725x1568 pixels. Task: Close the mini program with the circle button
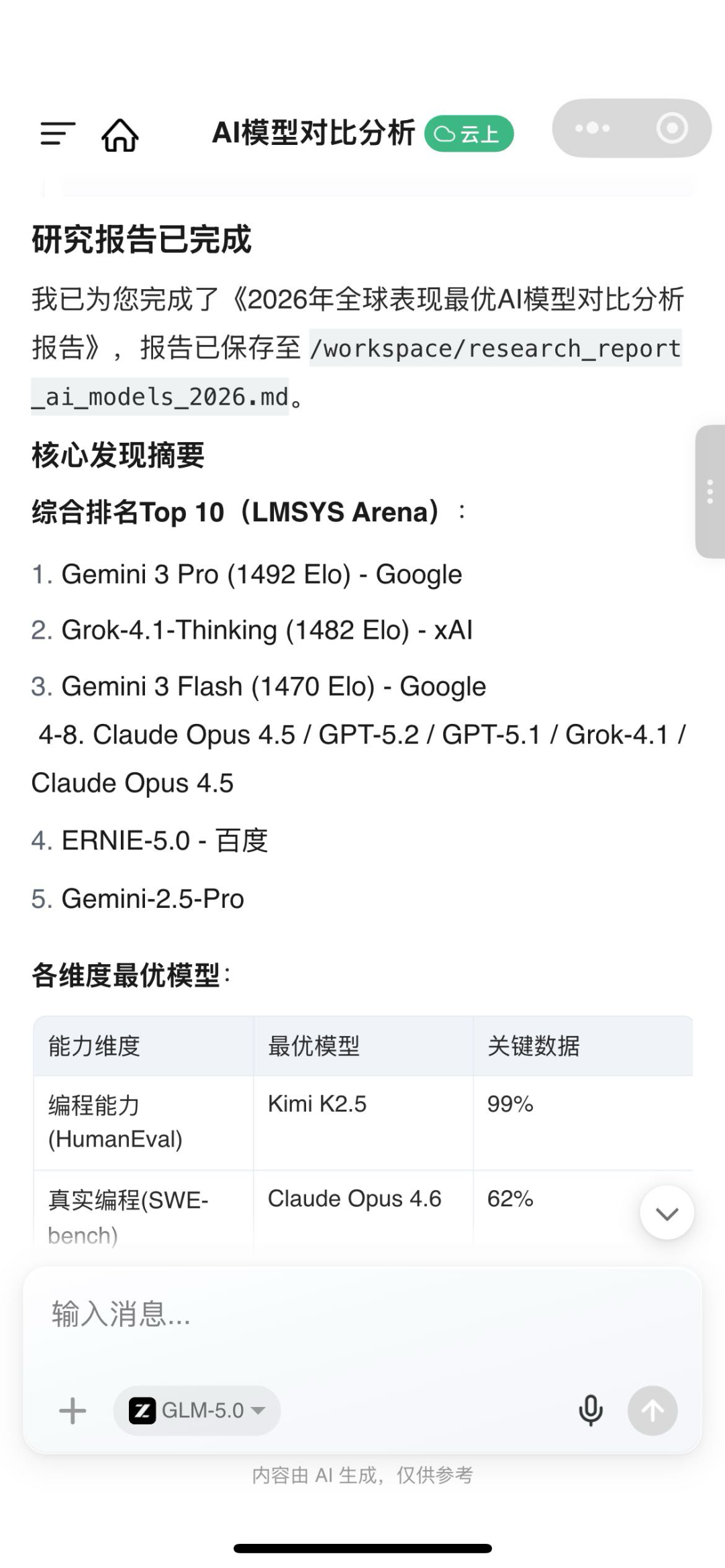pyautogui.click(x=671, y=128)
